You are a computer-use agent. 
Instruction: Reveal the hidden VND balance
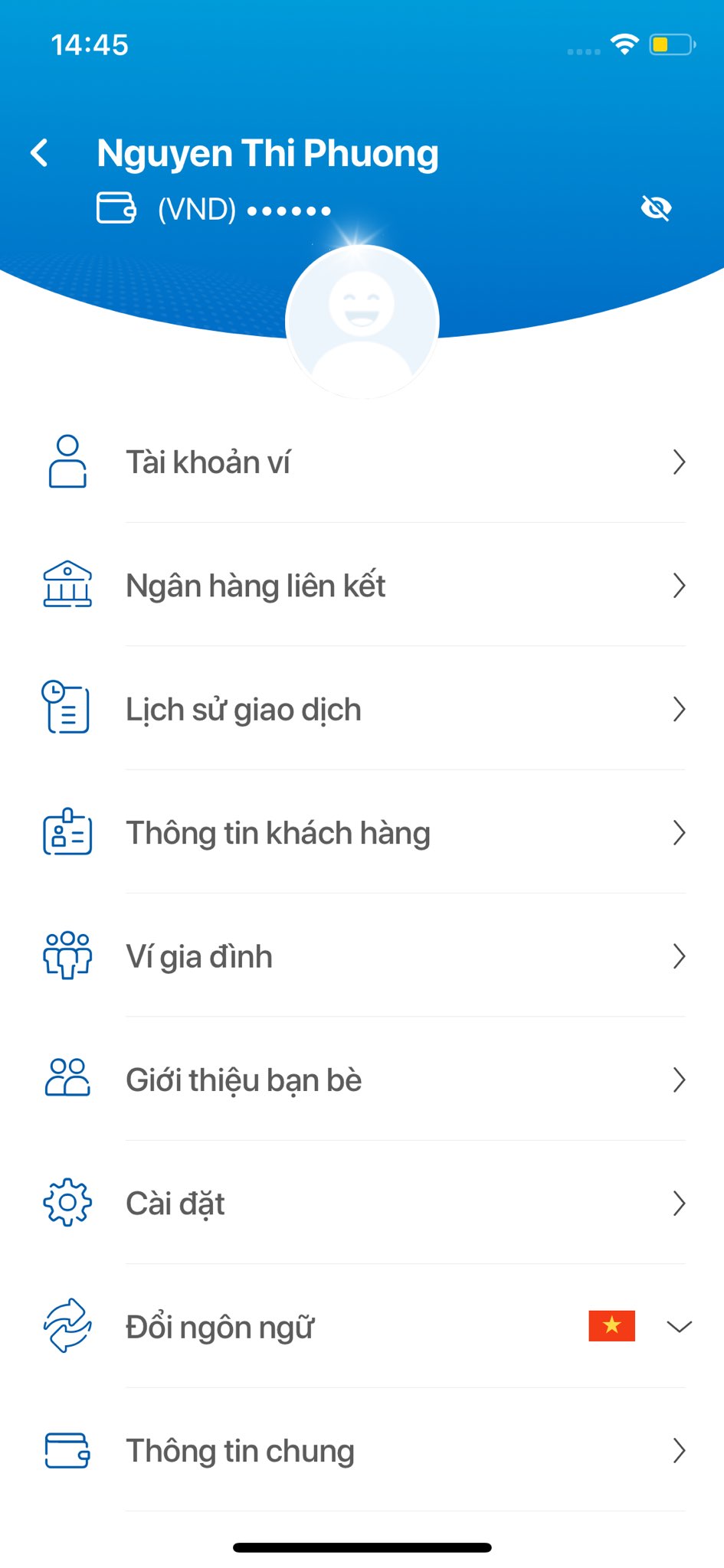pos(656,208)
